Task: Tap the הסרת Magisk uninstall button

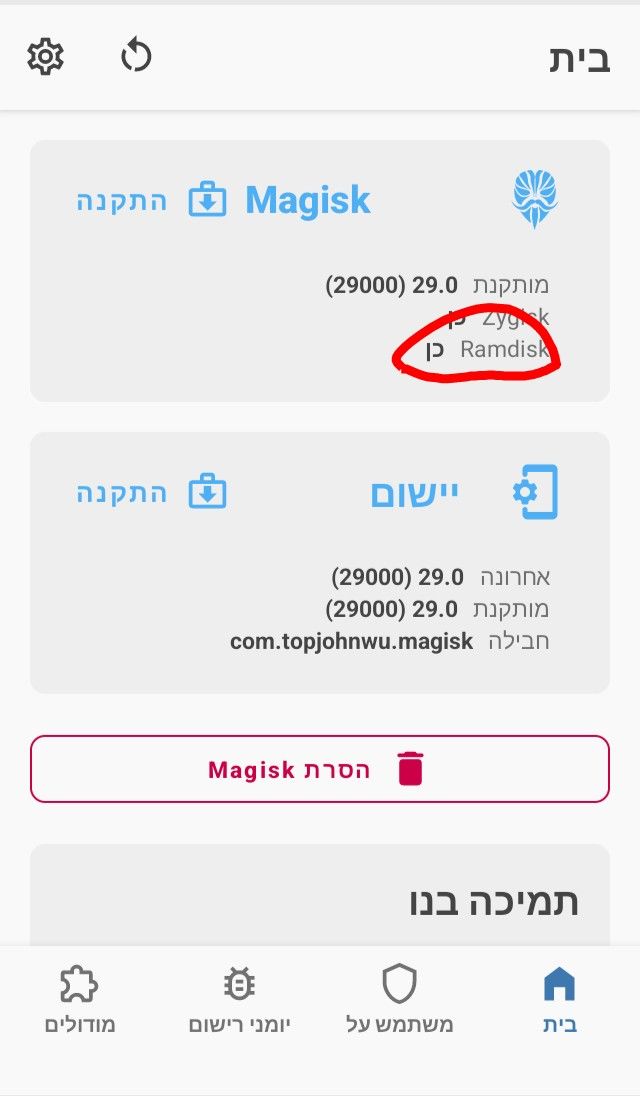Action: point(319,769)
